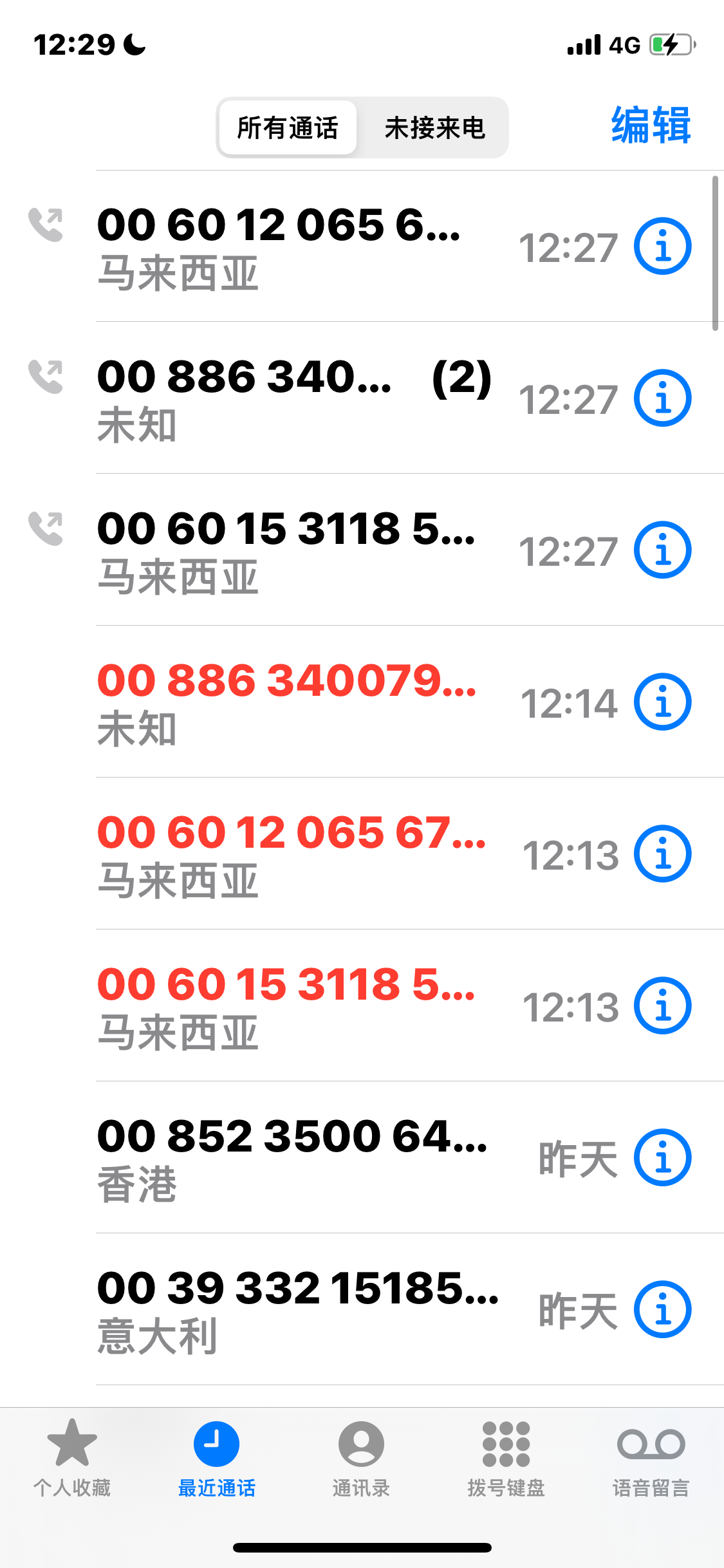Call back the missed 12:13 number 00 60 12 065

point(290,854)
